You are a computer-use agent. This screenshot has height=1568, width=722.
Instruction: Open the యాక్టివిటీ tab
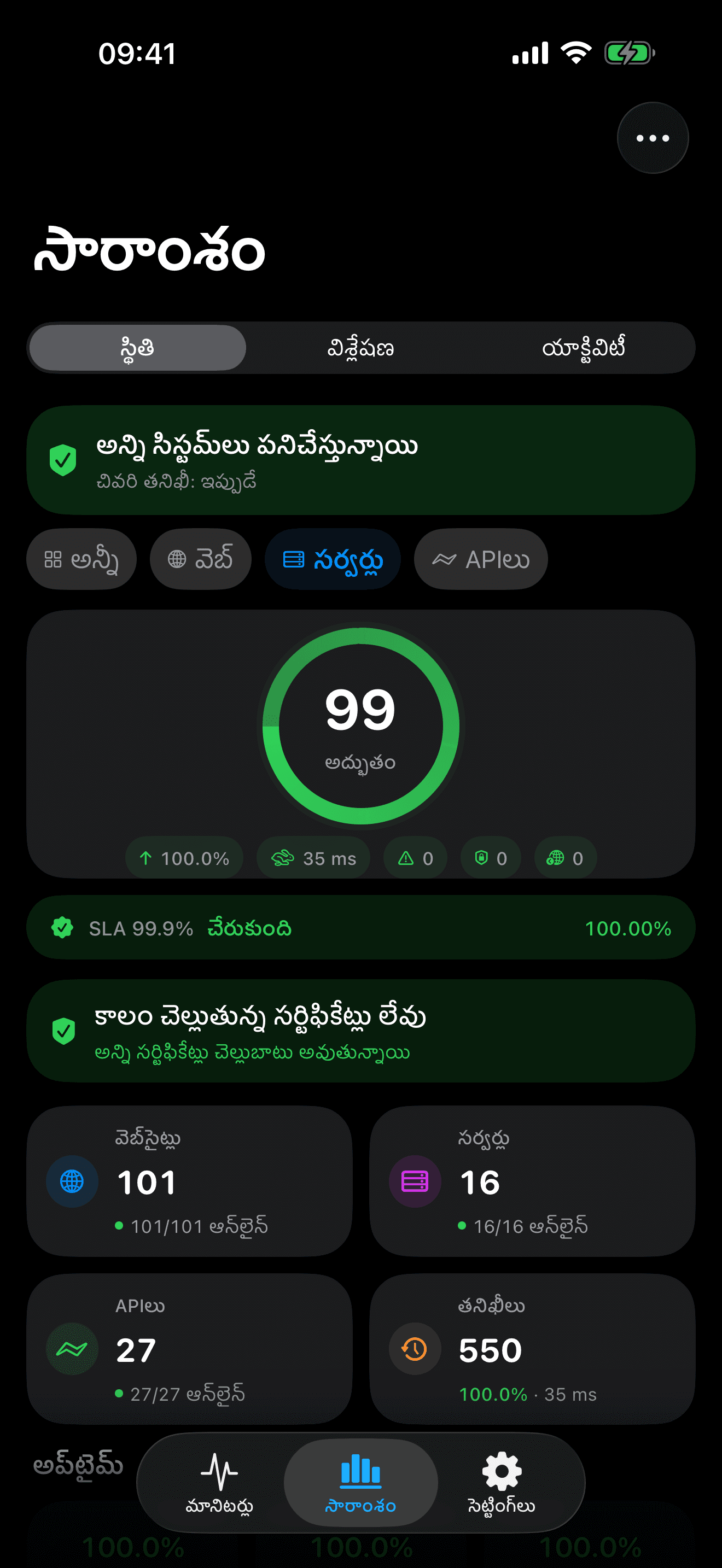583,348
